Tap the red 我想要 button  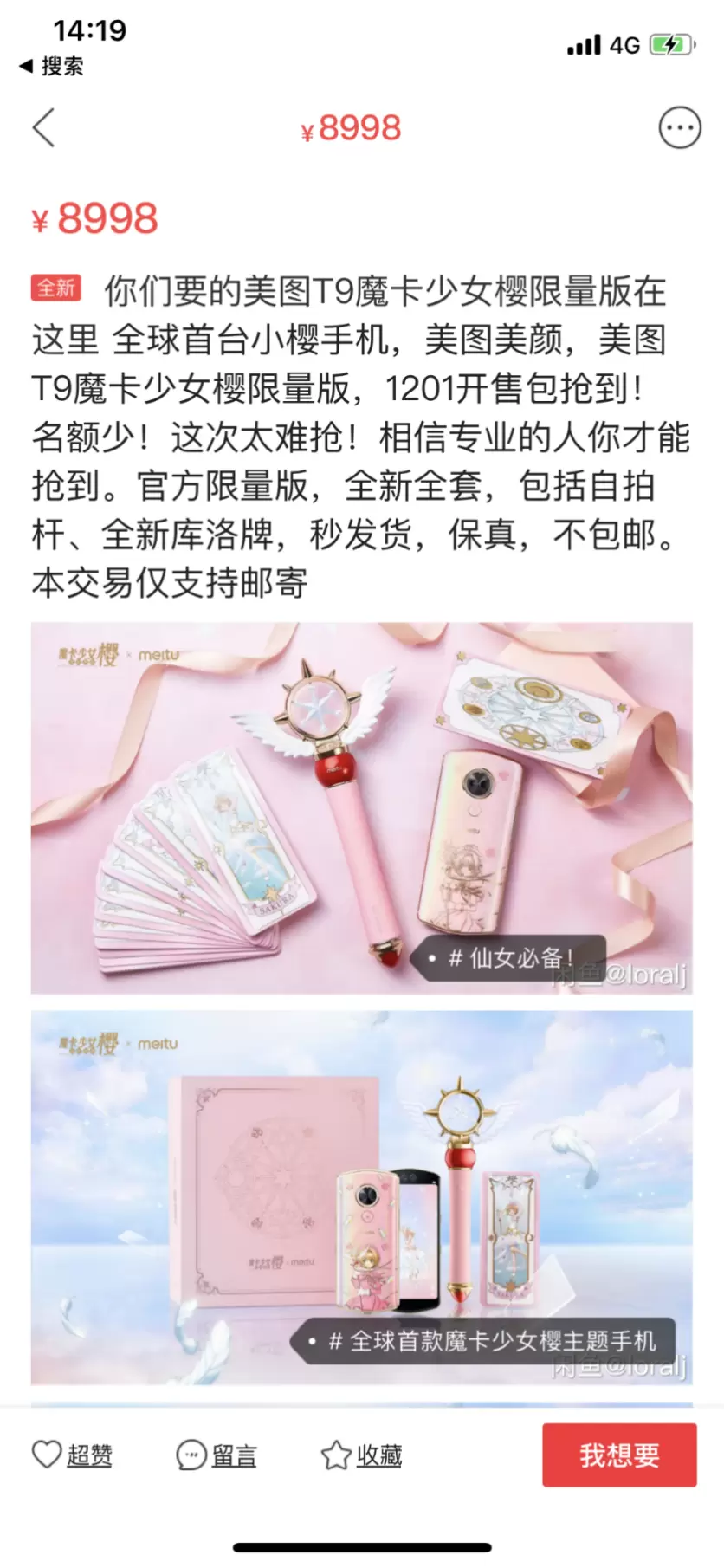click(x=619, y=1455)
